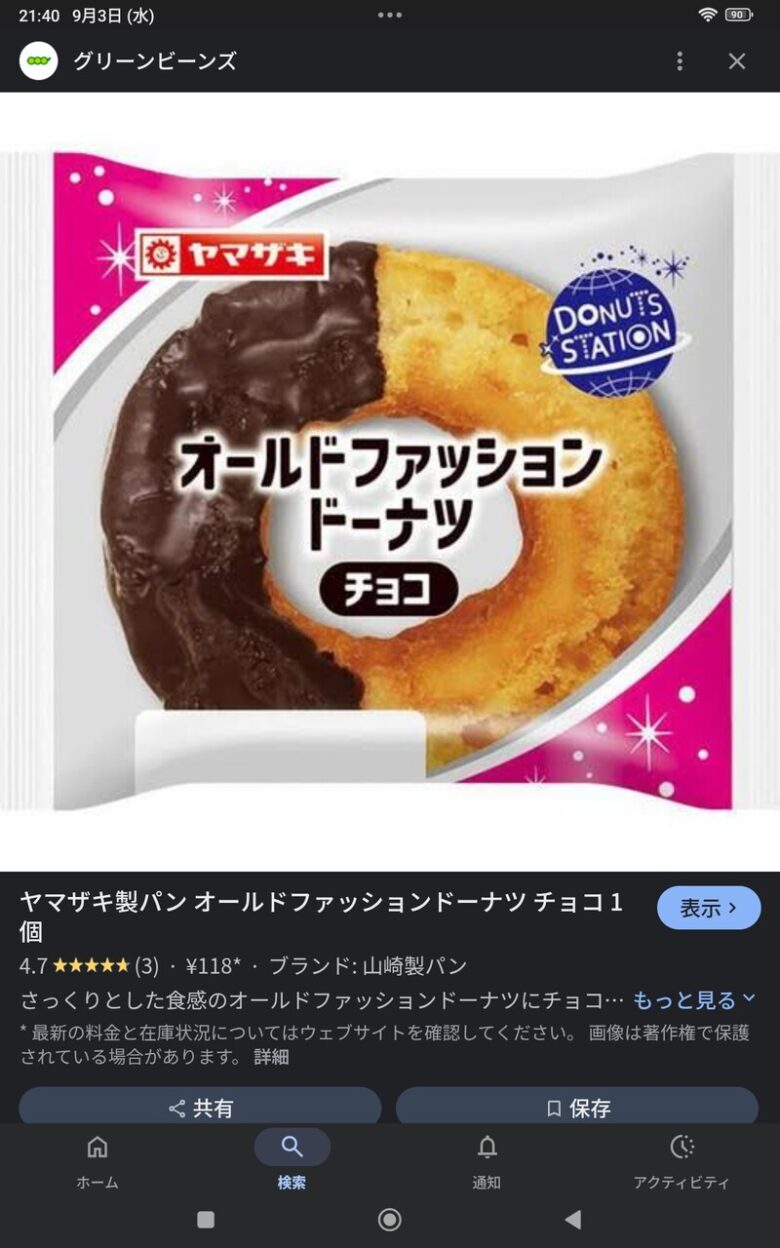Open the Yamazaki donut product image
The image size is (780, 1248).
click(x=390, y=480)
